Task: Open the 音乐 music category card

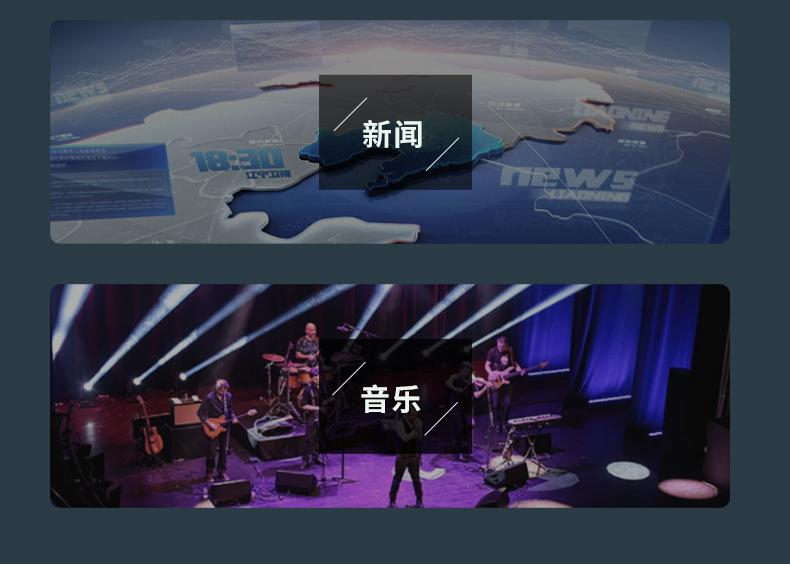Action: (x=394, y=397)
